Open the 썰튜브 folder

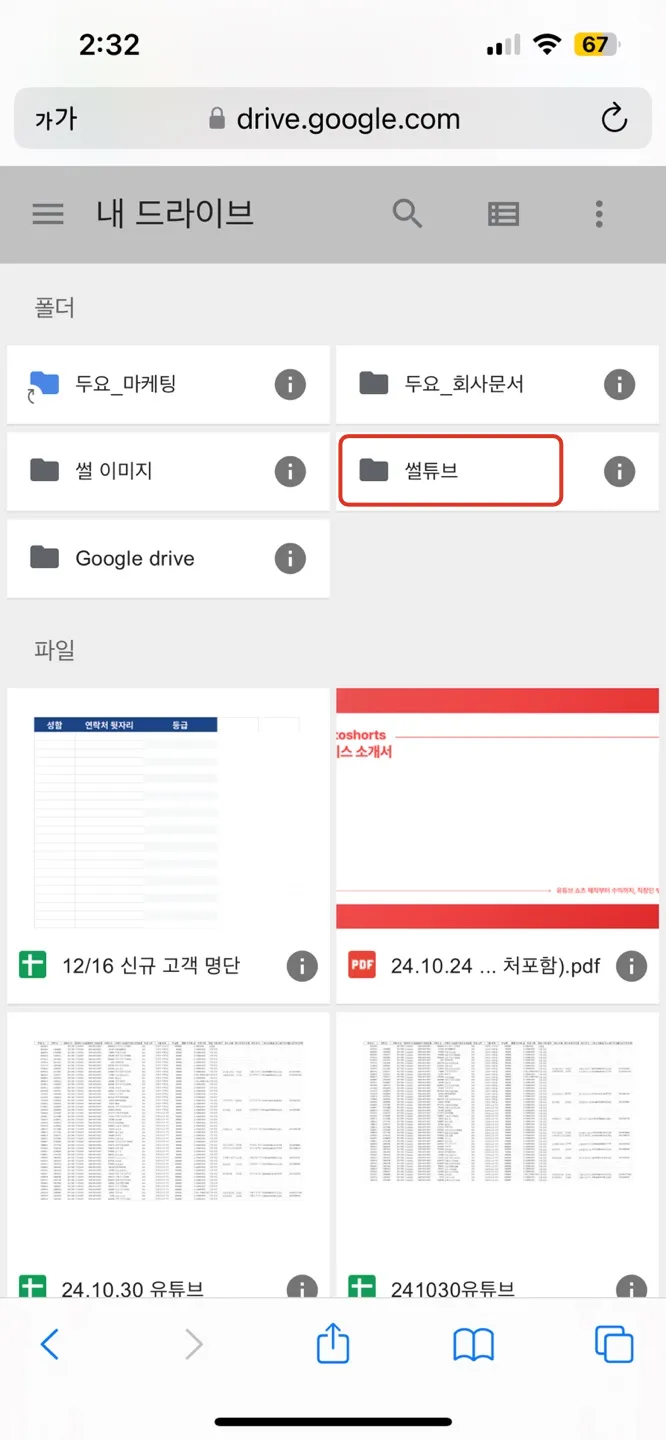click(x=450, y=470)
